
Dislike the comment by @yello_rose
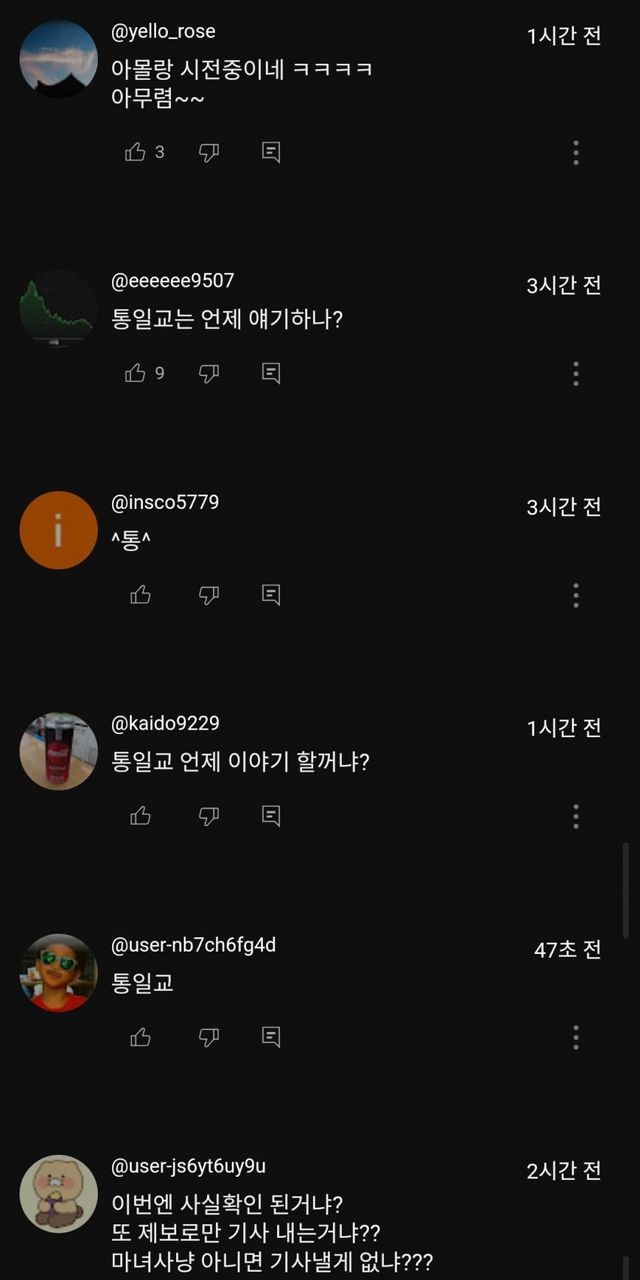208,152
